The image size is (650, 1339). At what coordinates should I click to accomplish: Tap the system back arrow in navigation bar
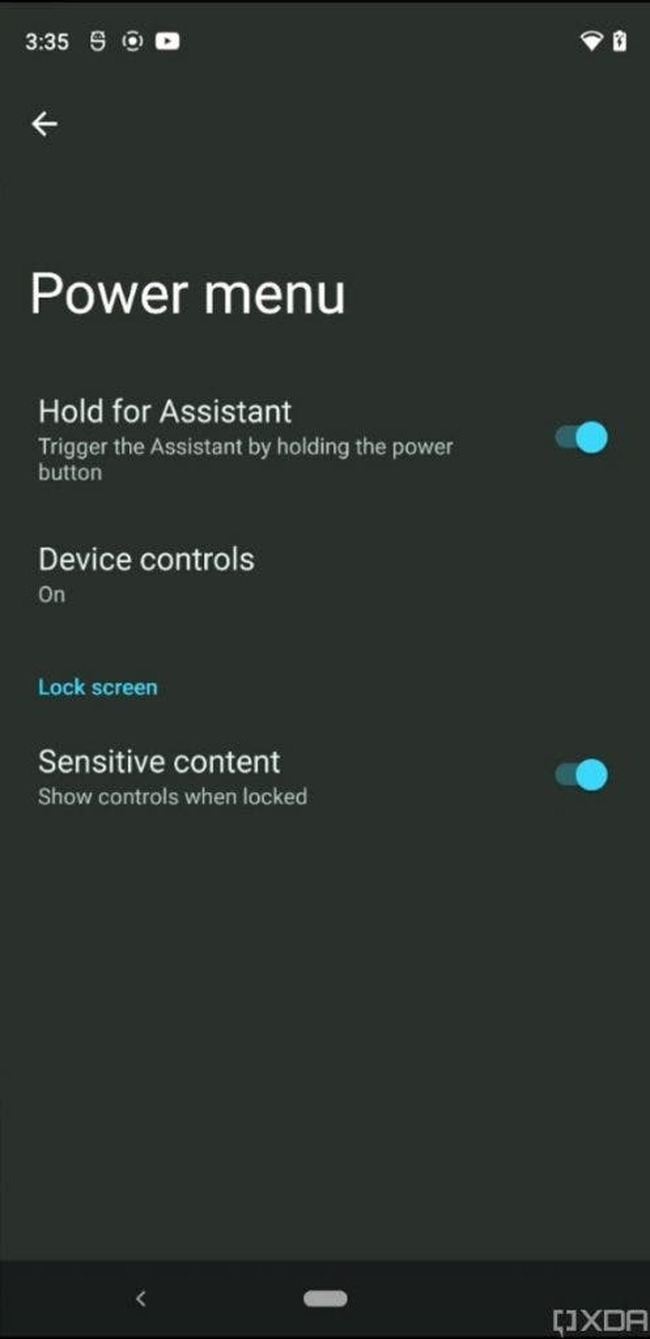tap(141, 1299)
